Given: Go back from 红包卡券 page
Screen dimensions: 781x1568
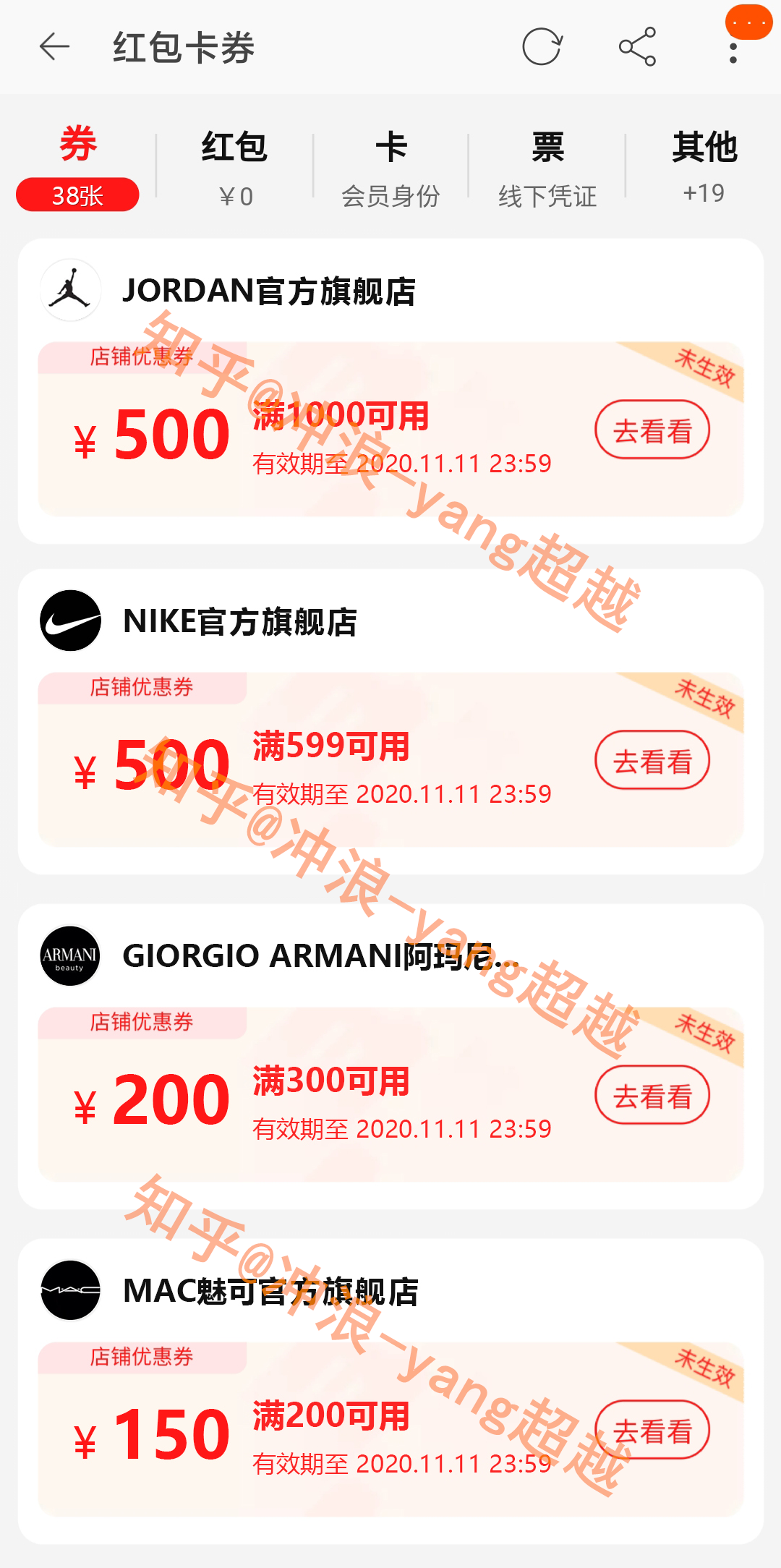Looking at the screenshot, I should [54, 47].
